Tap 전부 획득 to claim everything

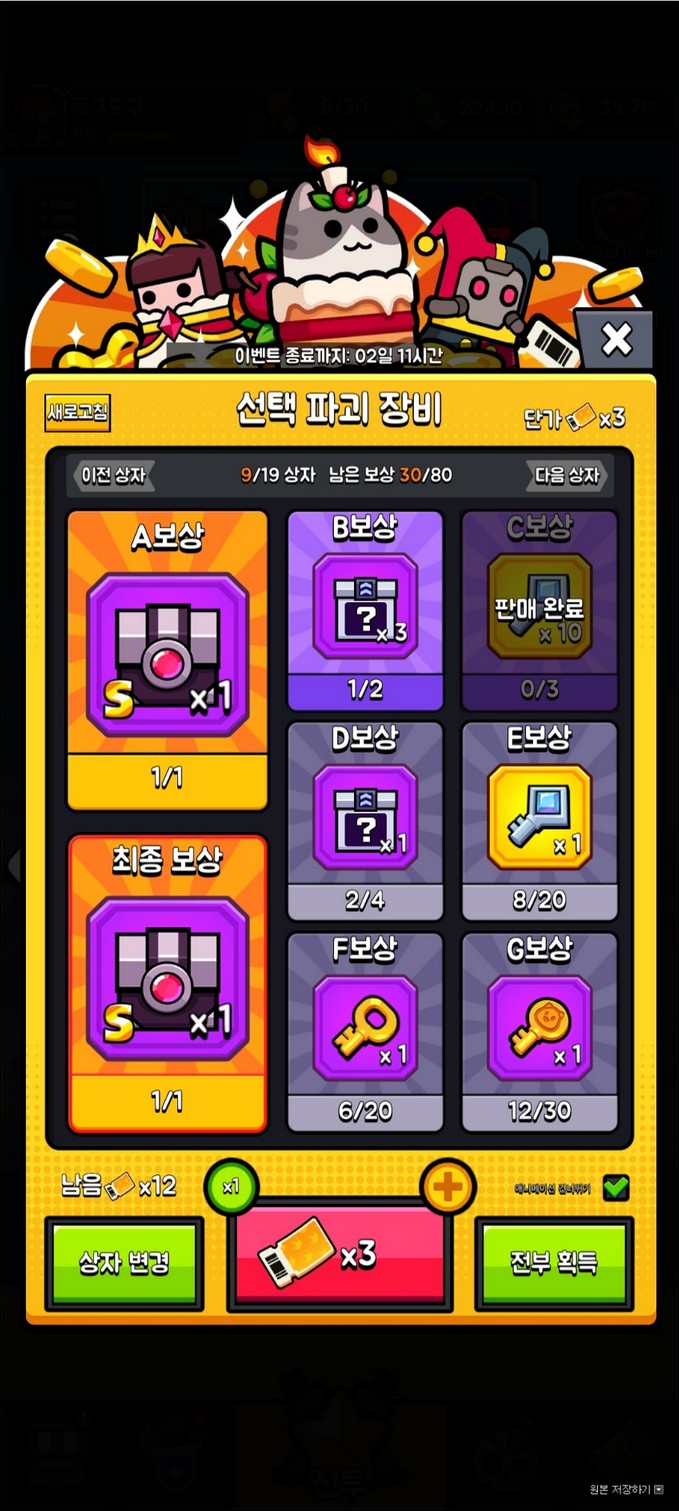(553, 1263)
